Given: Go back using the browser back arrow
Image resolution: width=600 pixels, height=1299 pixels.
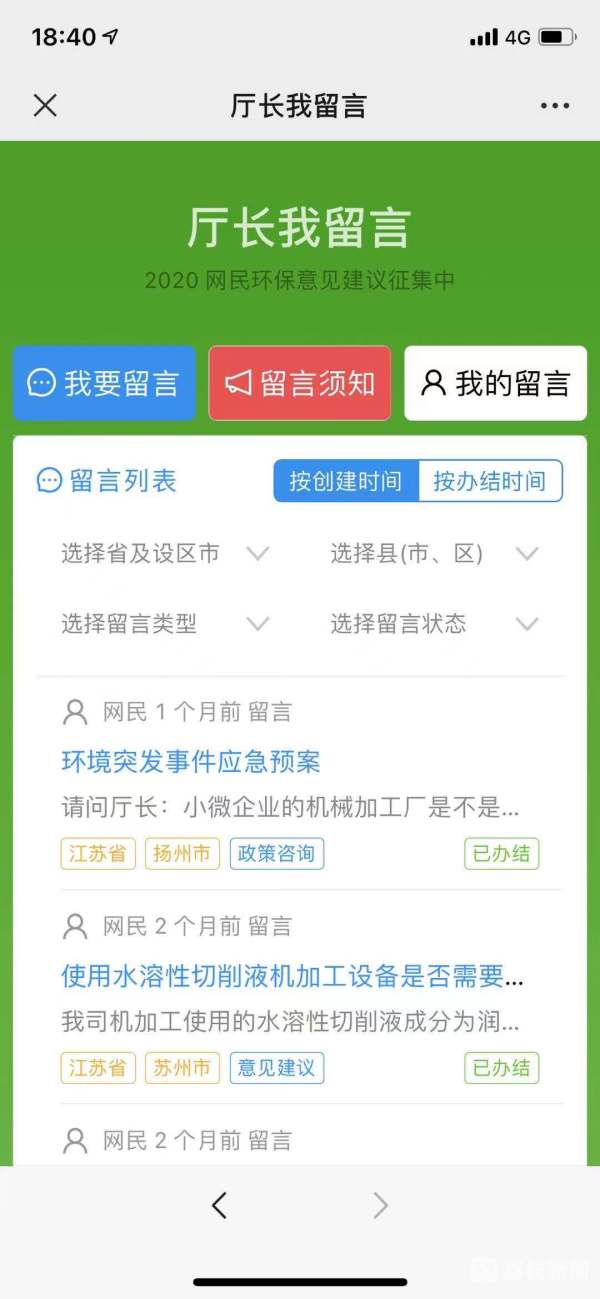Looking at the screenshot, I should pos(219,1206).
